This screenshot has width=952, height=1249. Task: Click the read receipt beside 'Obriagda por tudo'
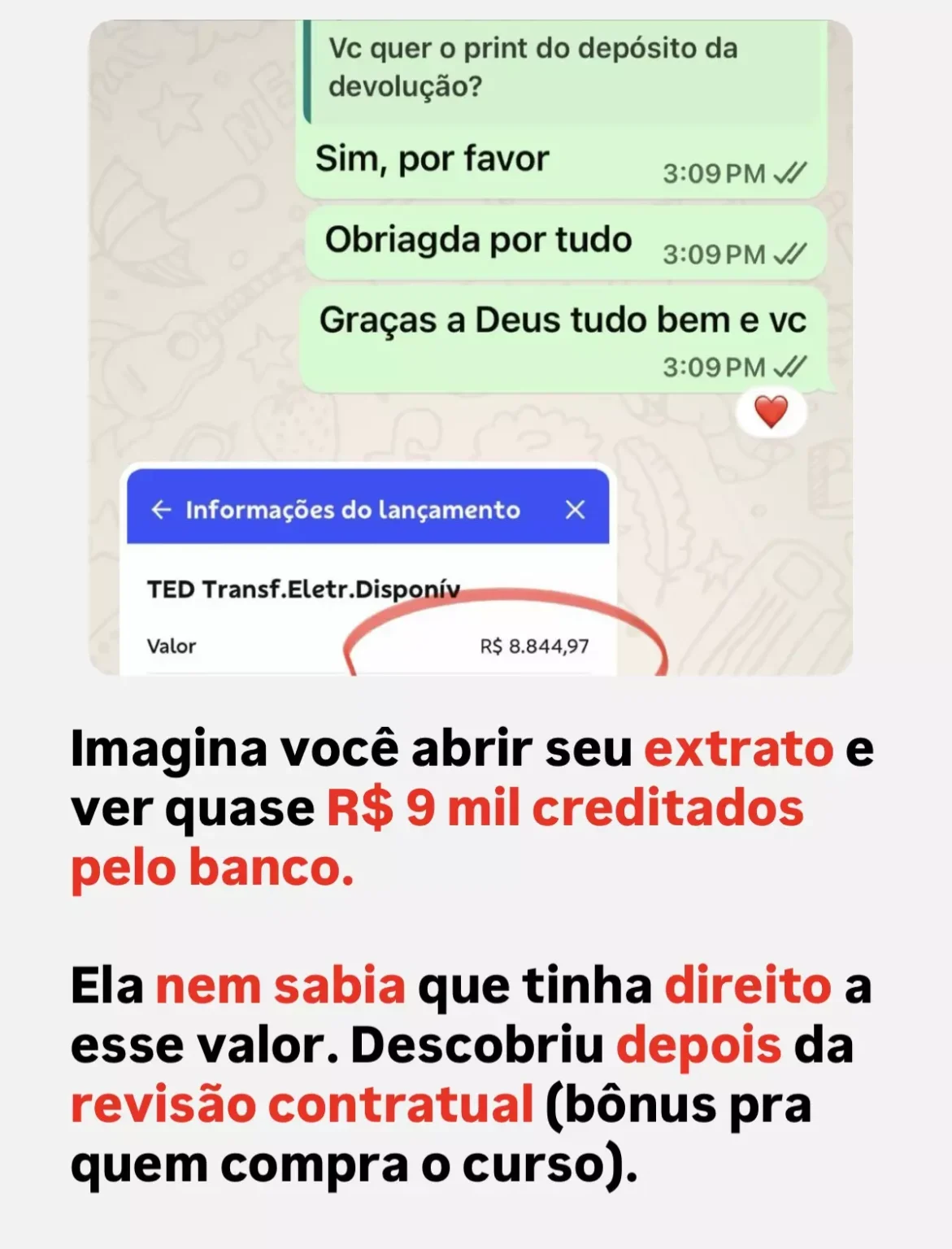click(x=792, y=253)
